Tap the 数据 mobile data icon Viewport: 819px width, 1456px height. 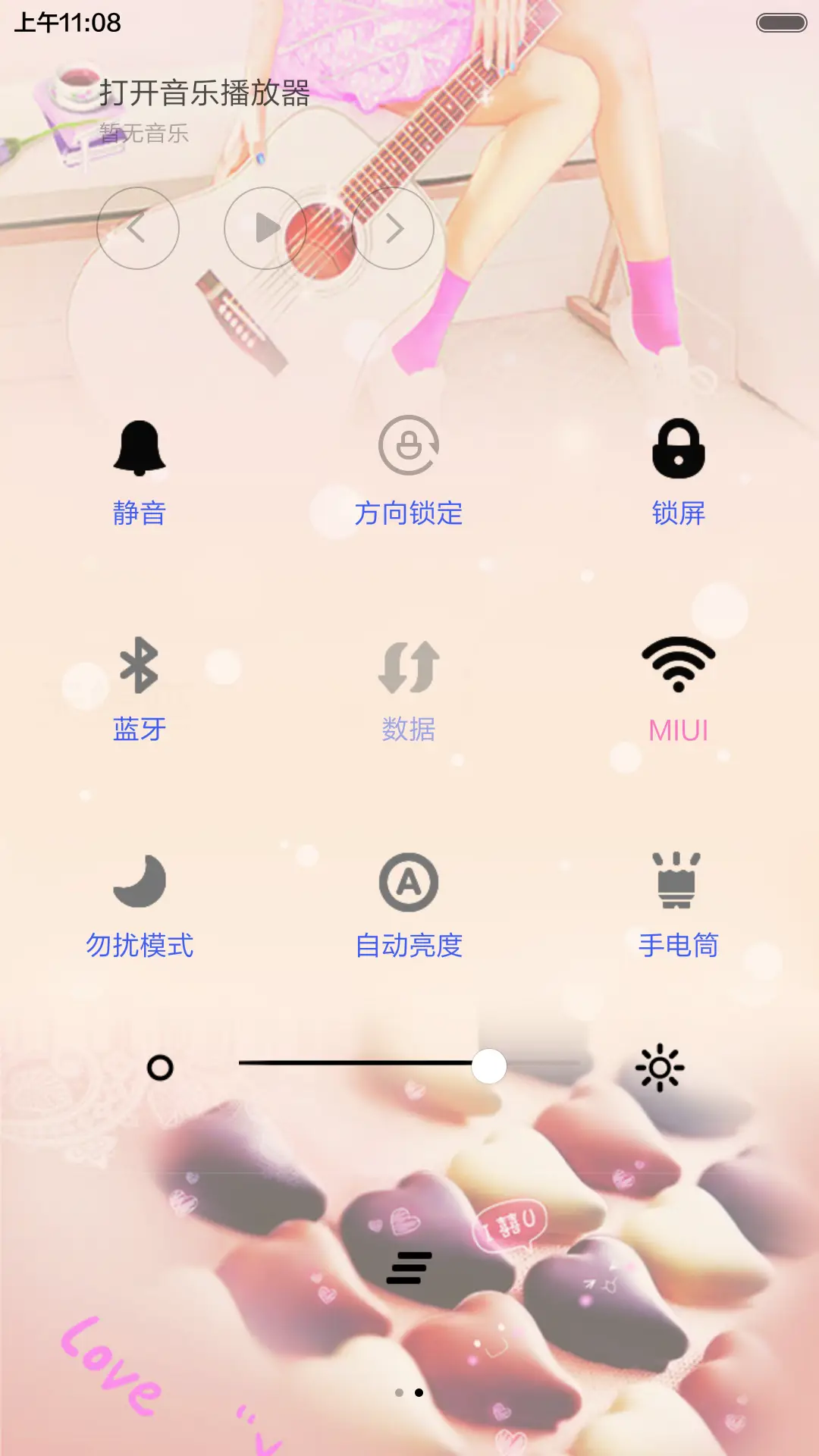pos(409,667)
